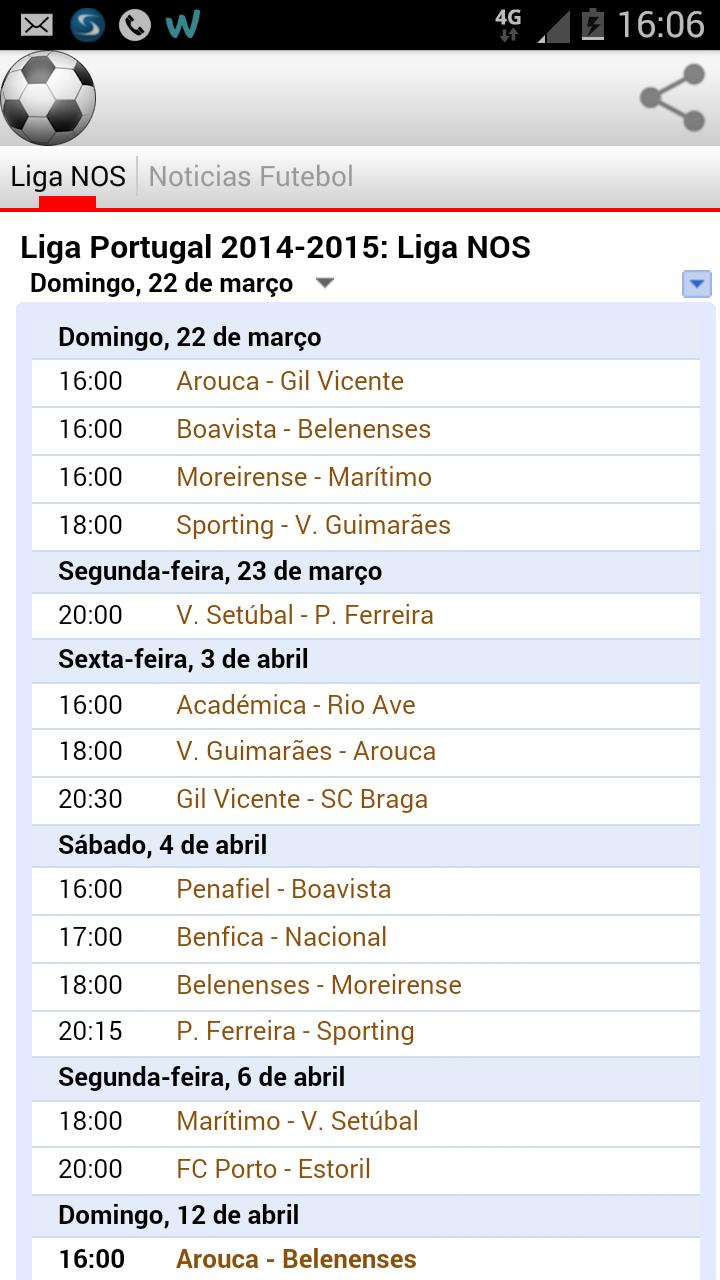Switch to the Noticias Futebol tab

pyautogui.click(x=250, y=176)
